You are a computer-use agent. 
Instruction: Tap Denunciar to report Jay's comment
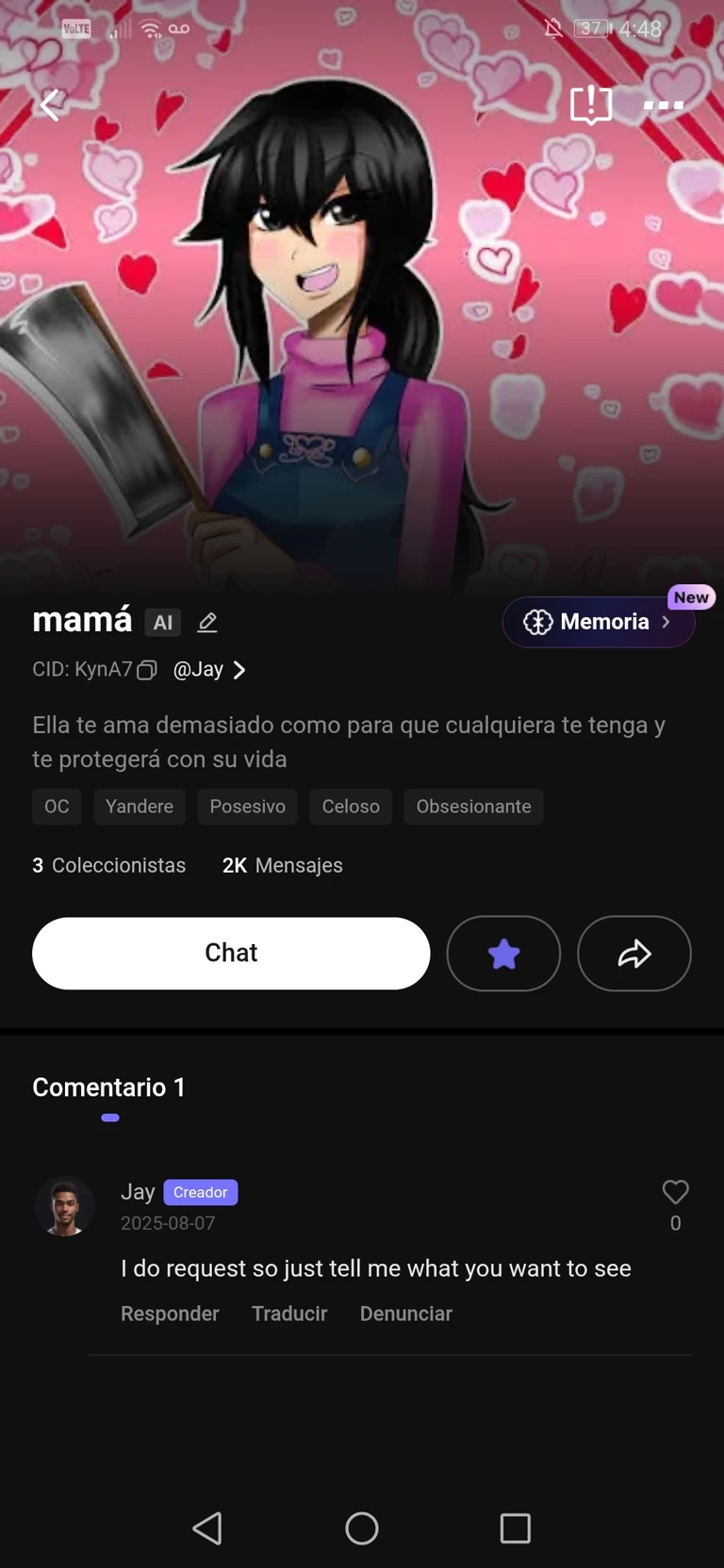pyautogui.click(x=406, y=1314)
